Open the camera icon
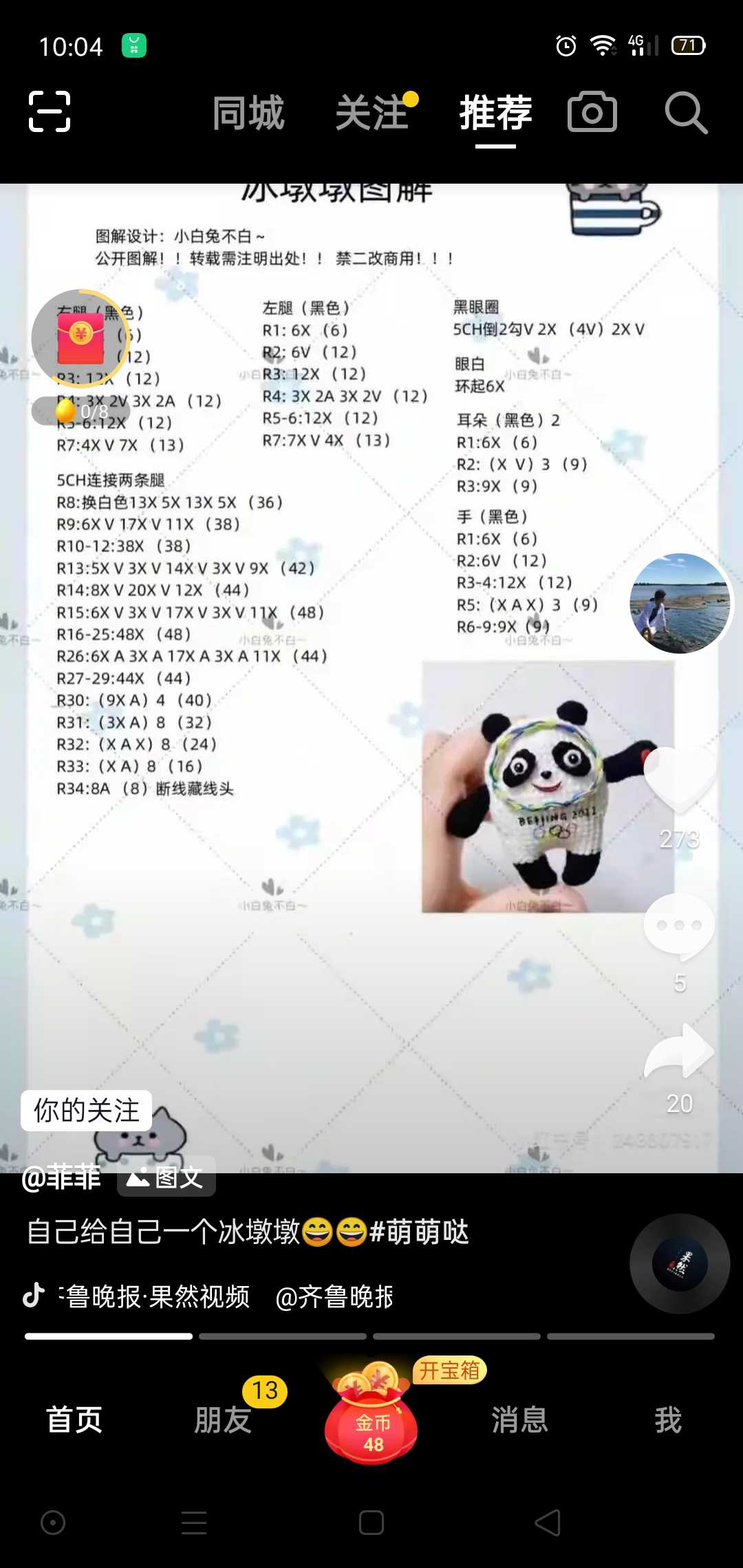Image resolution: width=743 pixels, height=1568 pixels. click(x=592, y=112)
